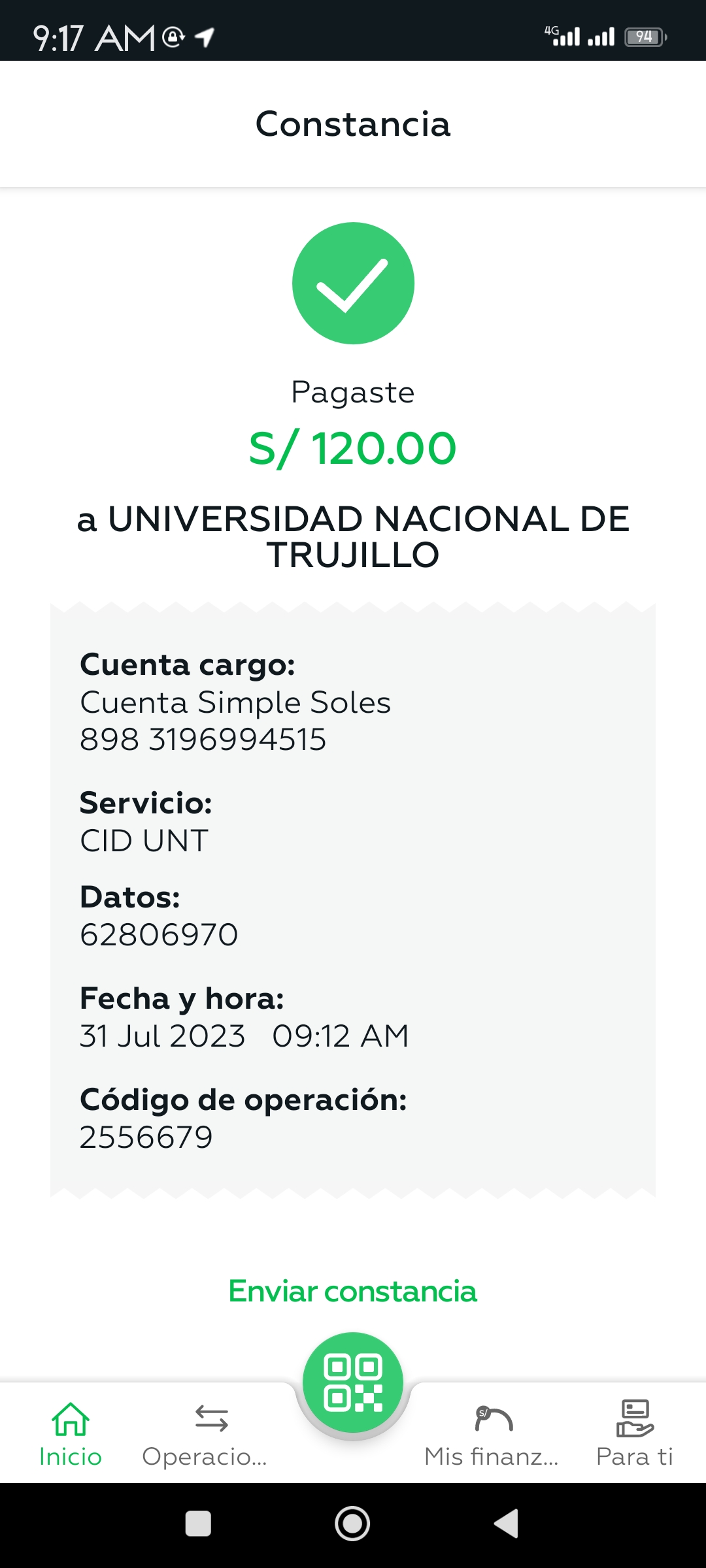The image size is (706, 1568).
Task: Open the QR scanner button
Action: (x=353, y=1382)
